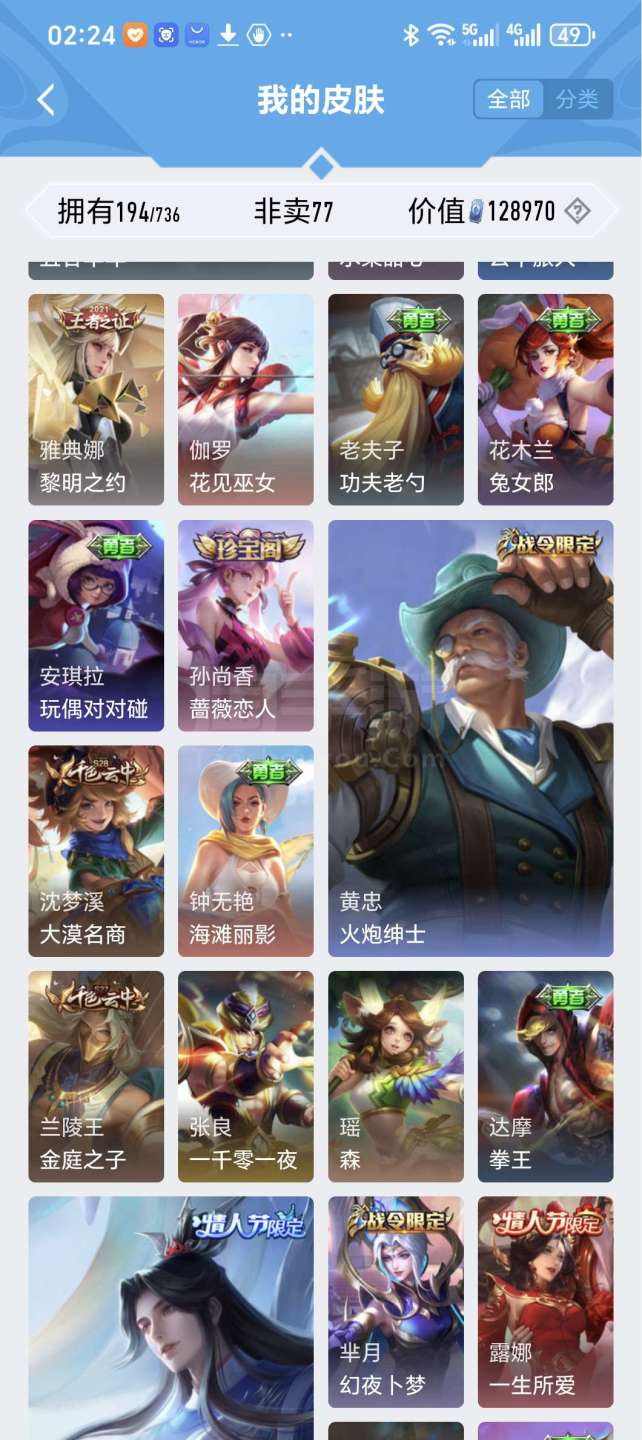The image size is (642, 1440).
Task: Open 安琪拉 玩偶对对碰 skin card
Action: pos(96,625)
